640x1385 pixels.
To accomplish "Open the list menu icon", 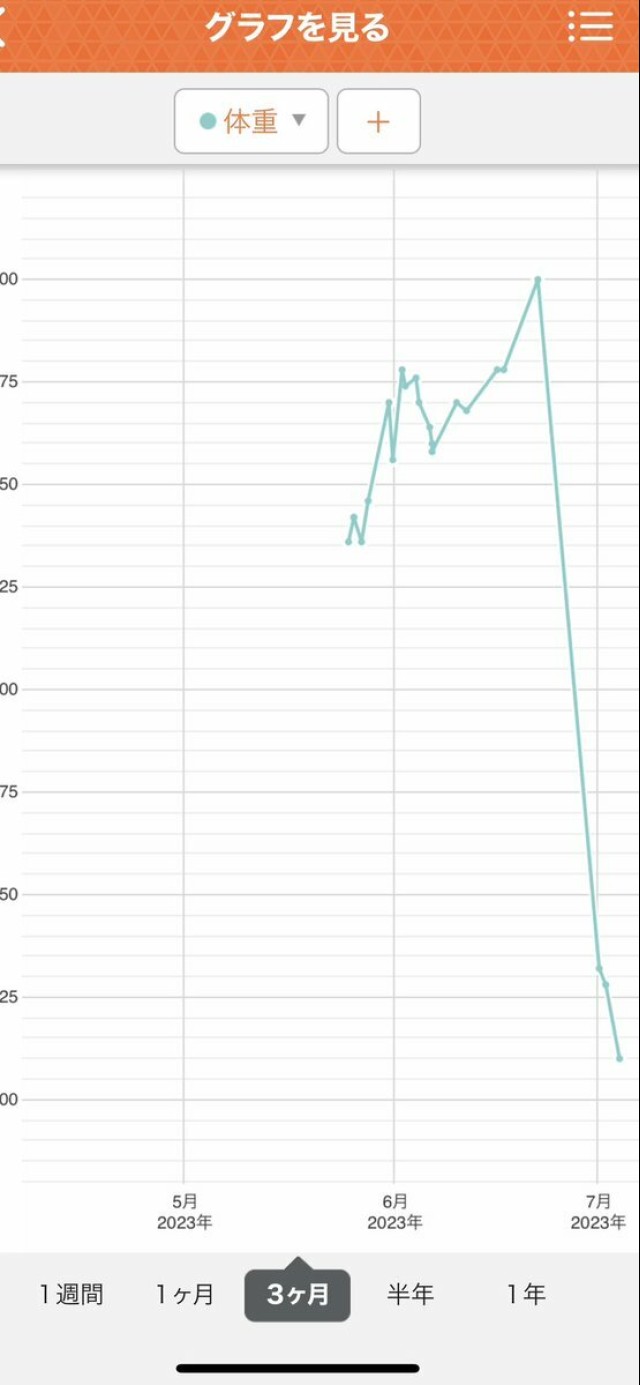I will pos(590,27).
